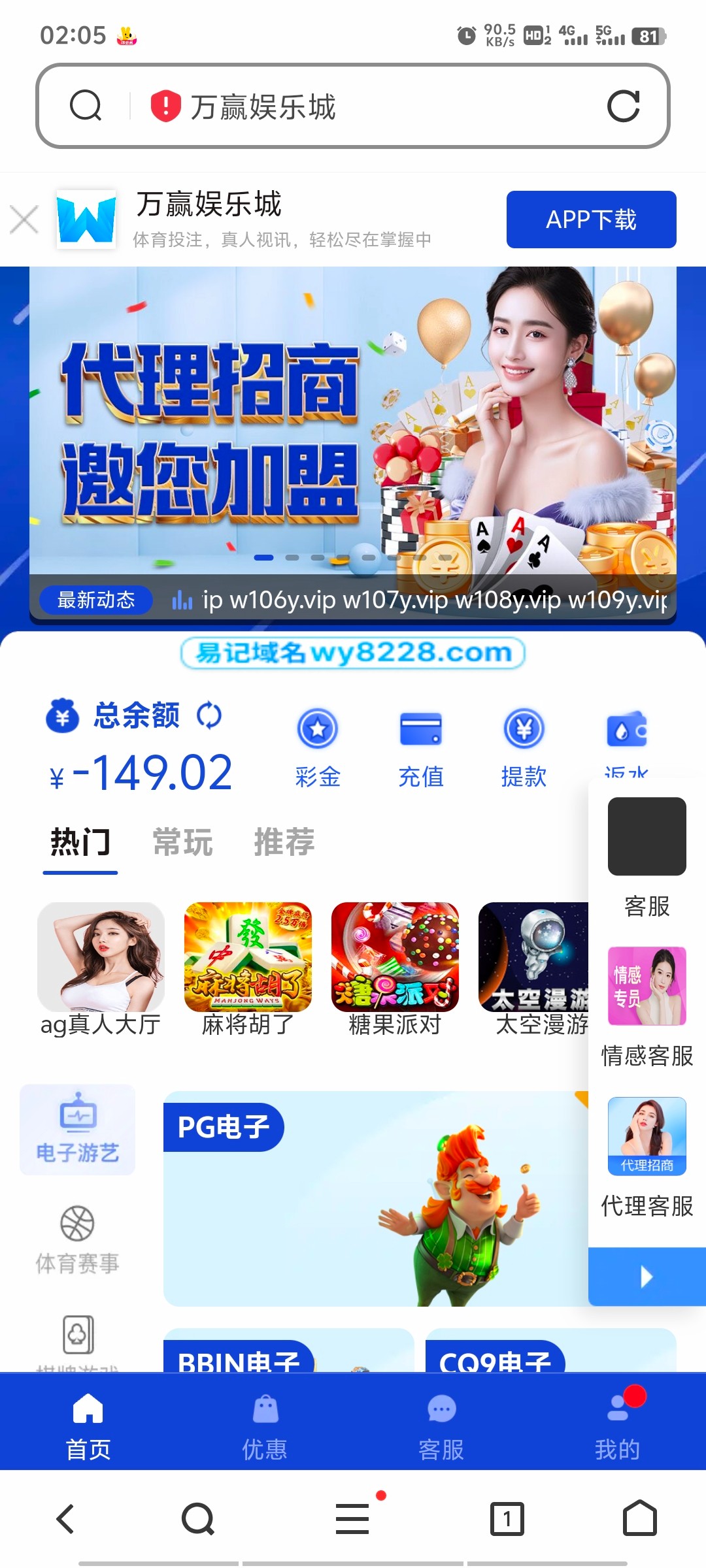Switch to the 我的 bottom tab
This screenshot has height=1568, width=706.
[x=617, y=1427]
